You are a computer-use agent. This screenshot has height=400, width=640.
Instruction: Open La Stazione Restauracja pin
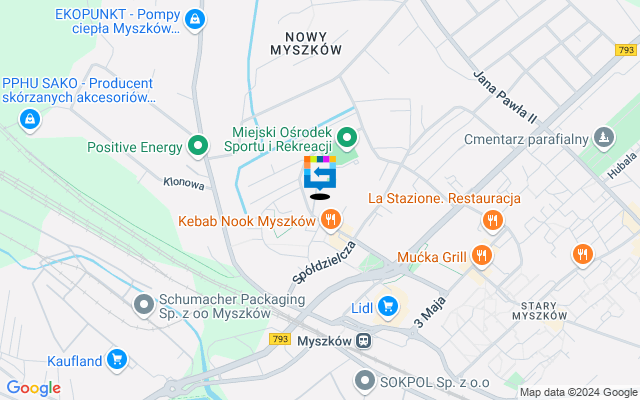pos(491,220)
